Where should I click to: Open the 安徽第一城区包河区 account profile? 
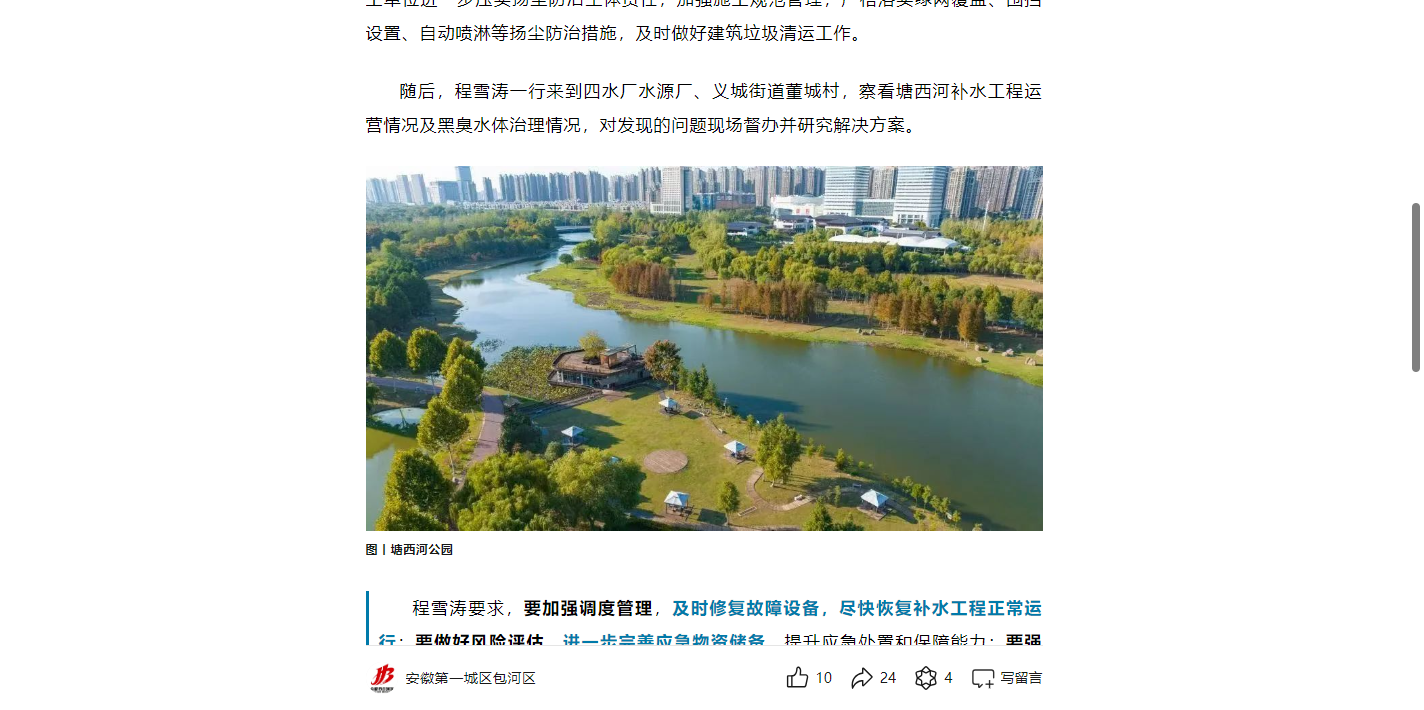click(470, 678)
